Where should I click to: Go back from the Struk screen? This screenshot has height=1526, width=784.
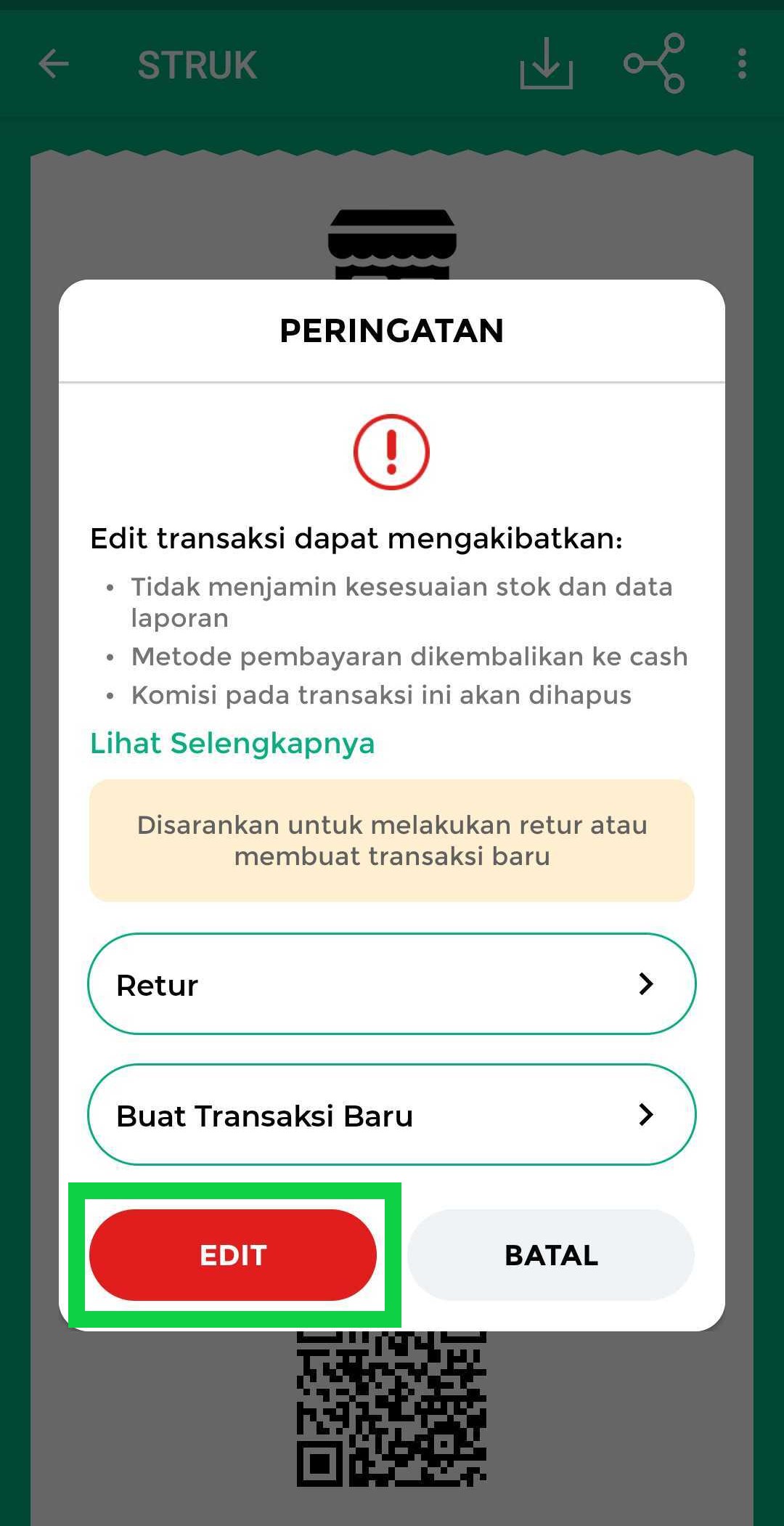click(x=54, y=64)
